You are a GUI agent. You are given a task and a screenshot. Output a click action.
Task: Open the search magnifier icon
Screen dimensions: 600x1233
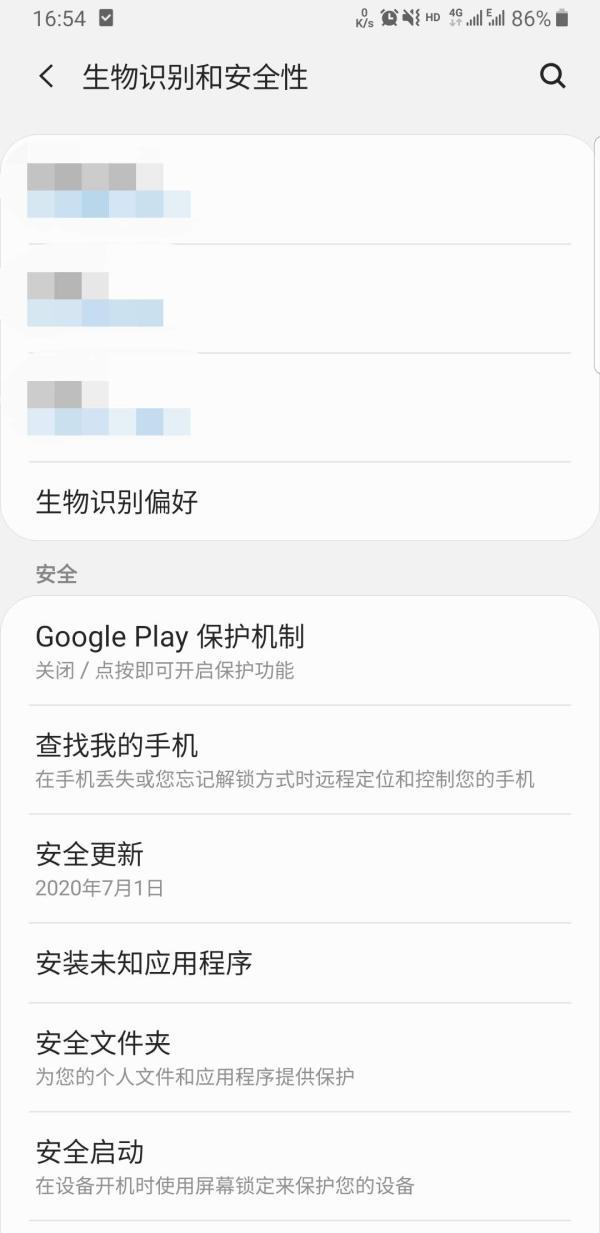click(x=553, y=76)
